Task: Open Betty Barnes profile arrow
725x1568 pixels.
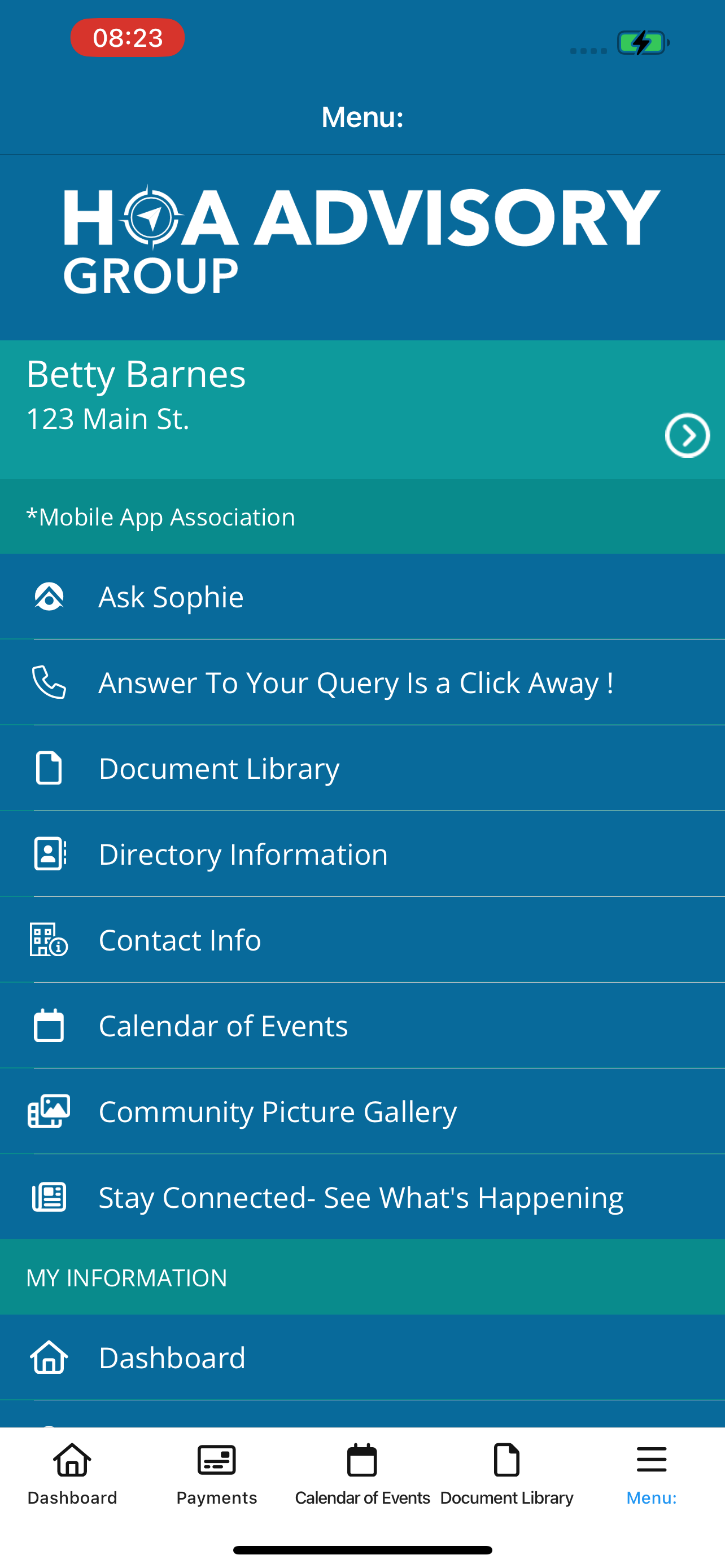Action: pos(687,435)
